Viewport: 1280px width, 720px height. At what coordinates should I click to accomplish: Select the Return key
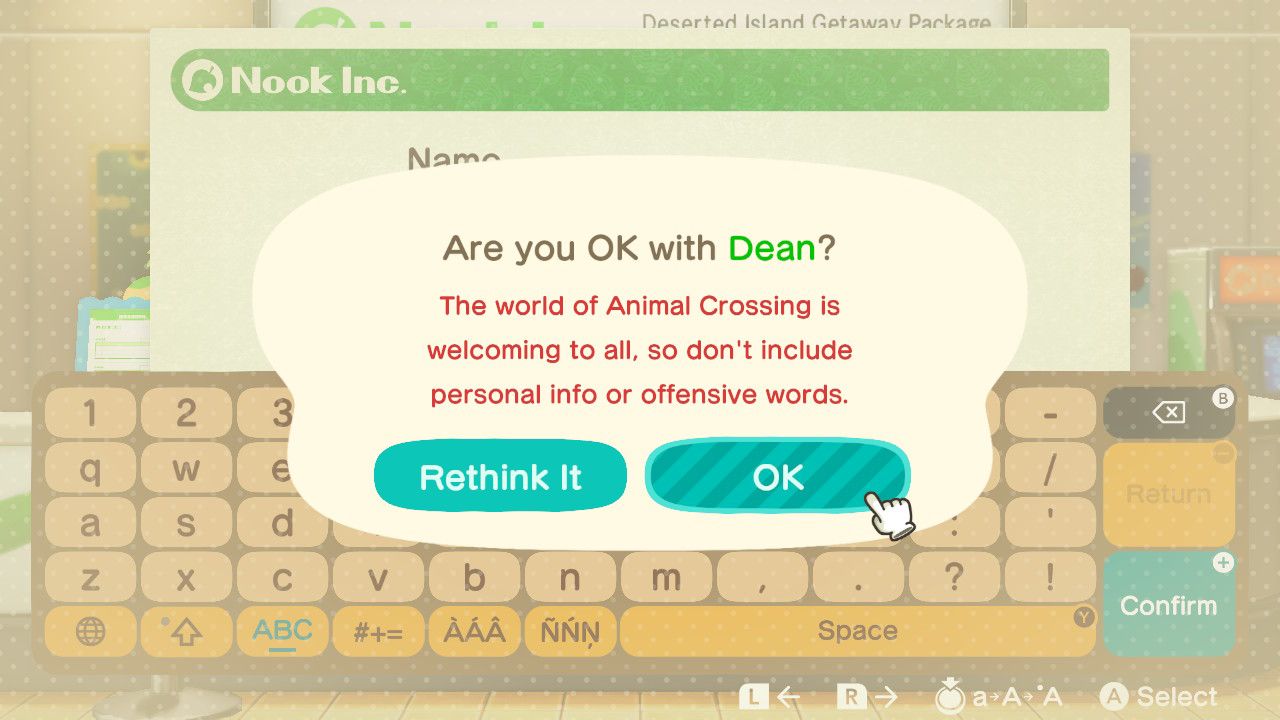pos(1168,494)
